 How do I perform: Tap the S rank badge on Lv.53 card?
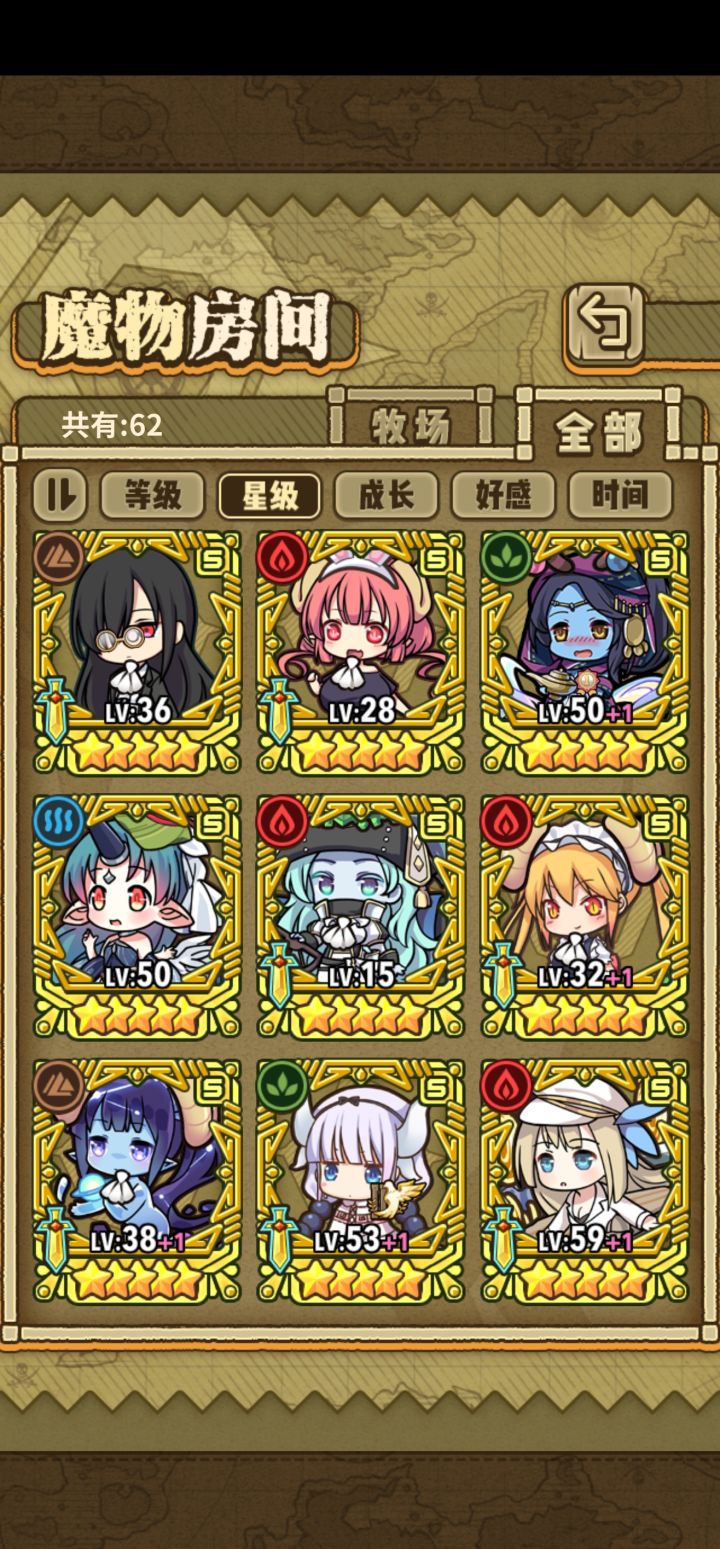(x=435, y=1087)
